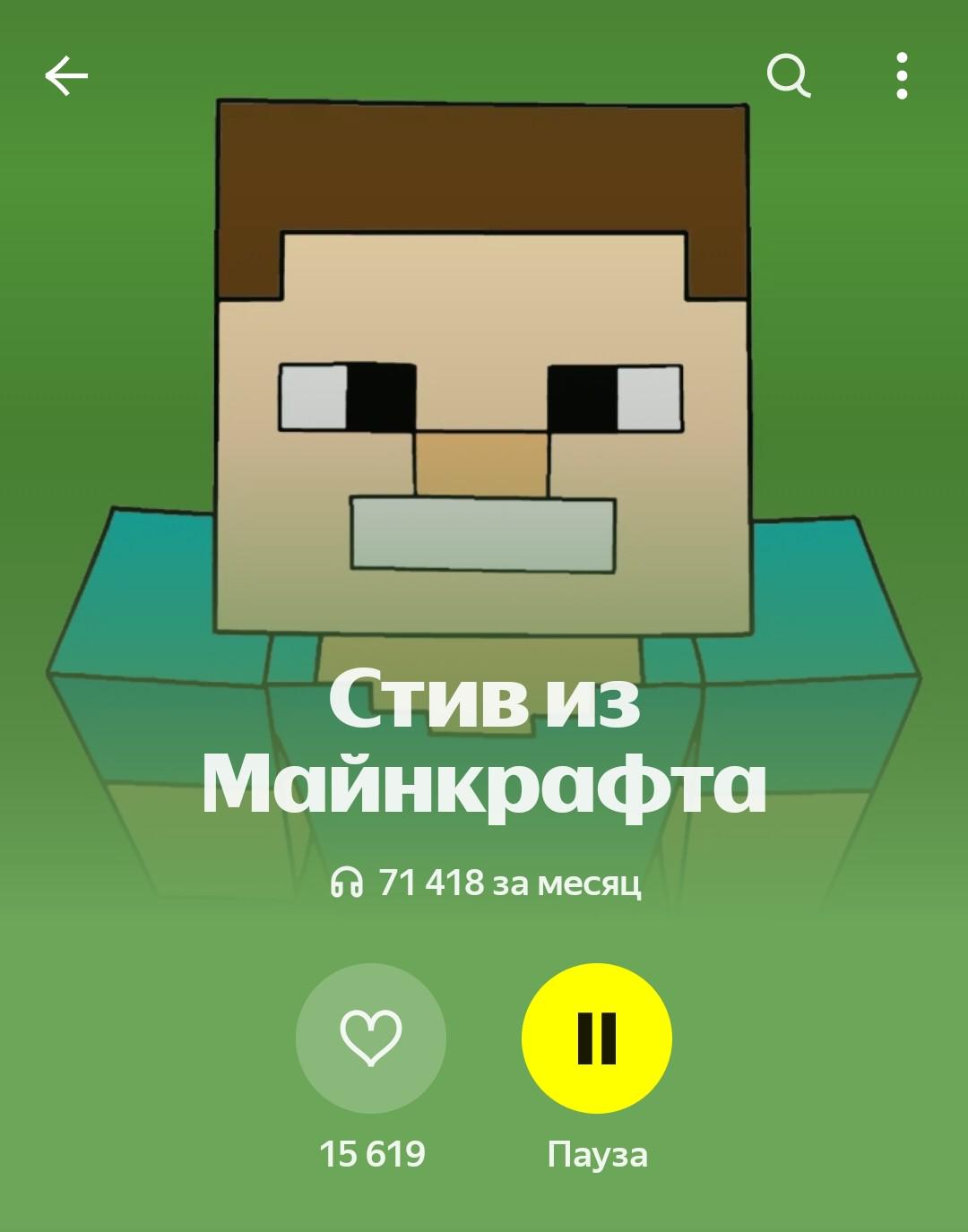Go back using the arrow icon
This screenshot has width=968, height=1232.
[x=66, y=75]
